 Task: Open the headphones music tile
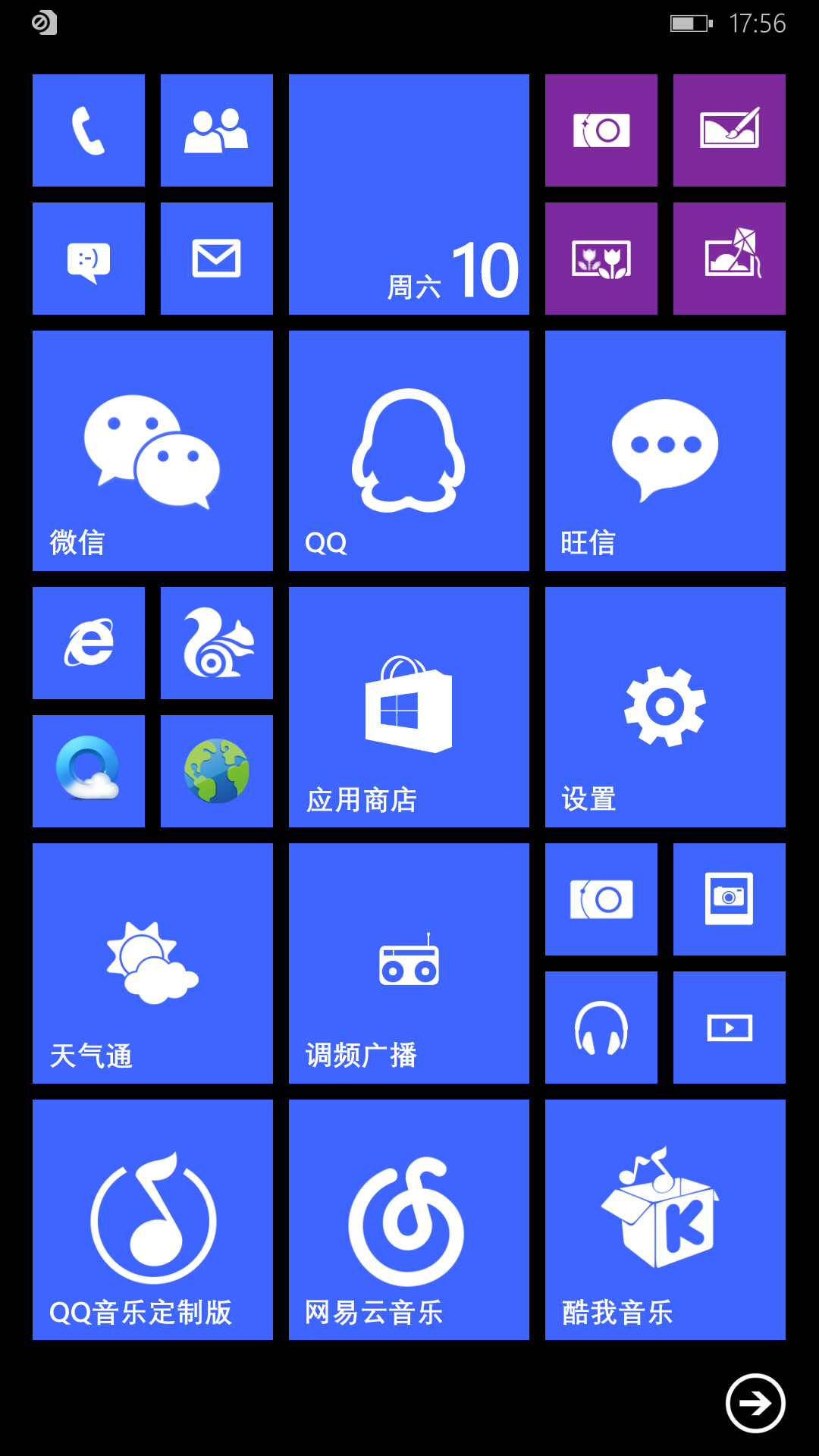pyautogui.click(x=601, y=1028)
